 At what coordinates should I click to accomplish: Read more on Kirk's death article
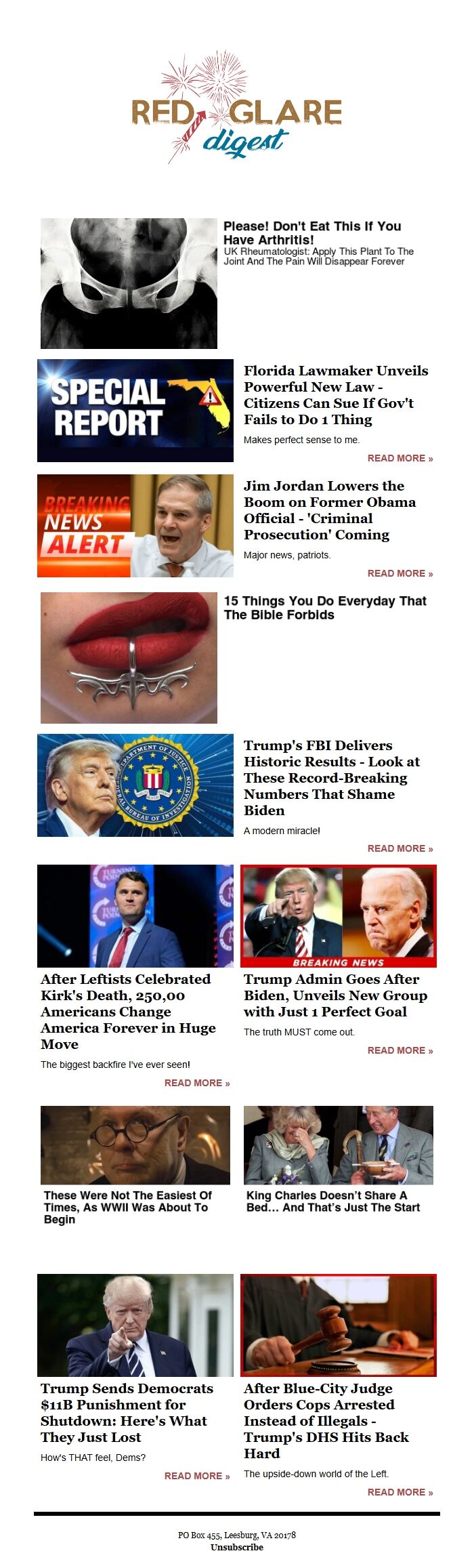point(196,1083)
